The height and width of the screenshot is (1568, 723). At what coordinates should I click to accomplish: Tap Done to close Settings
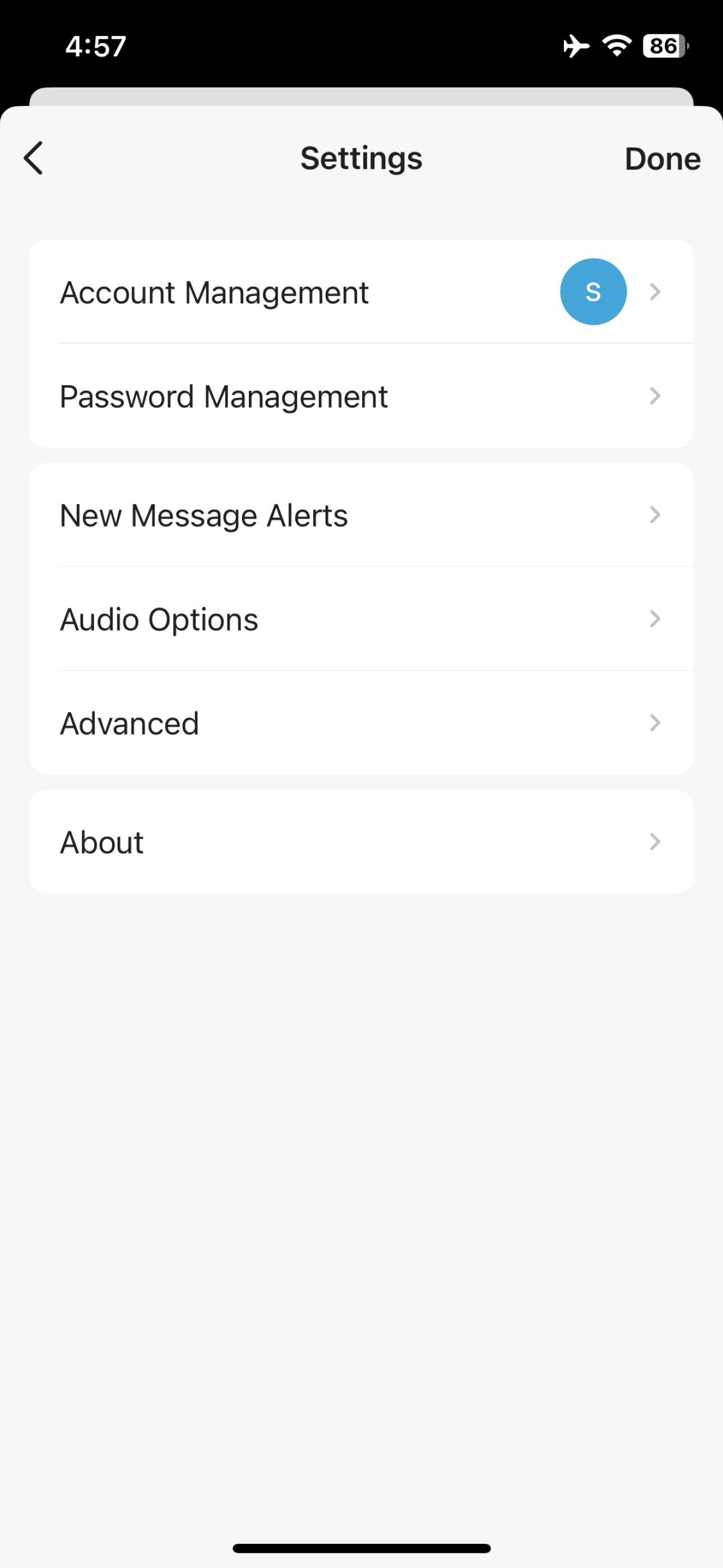pyautogui.click(x=662, y=159)
